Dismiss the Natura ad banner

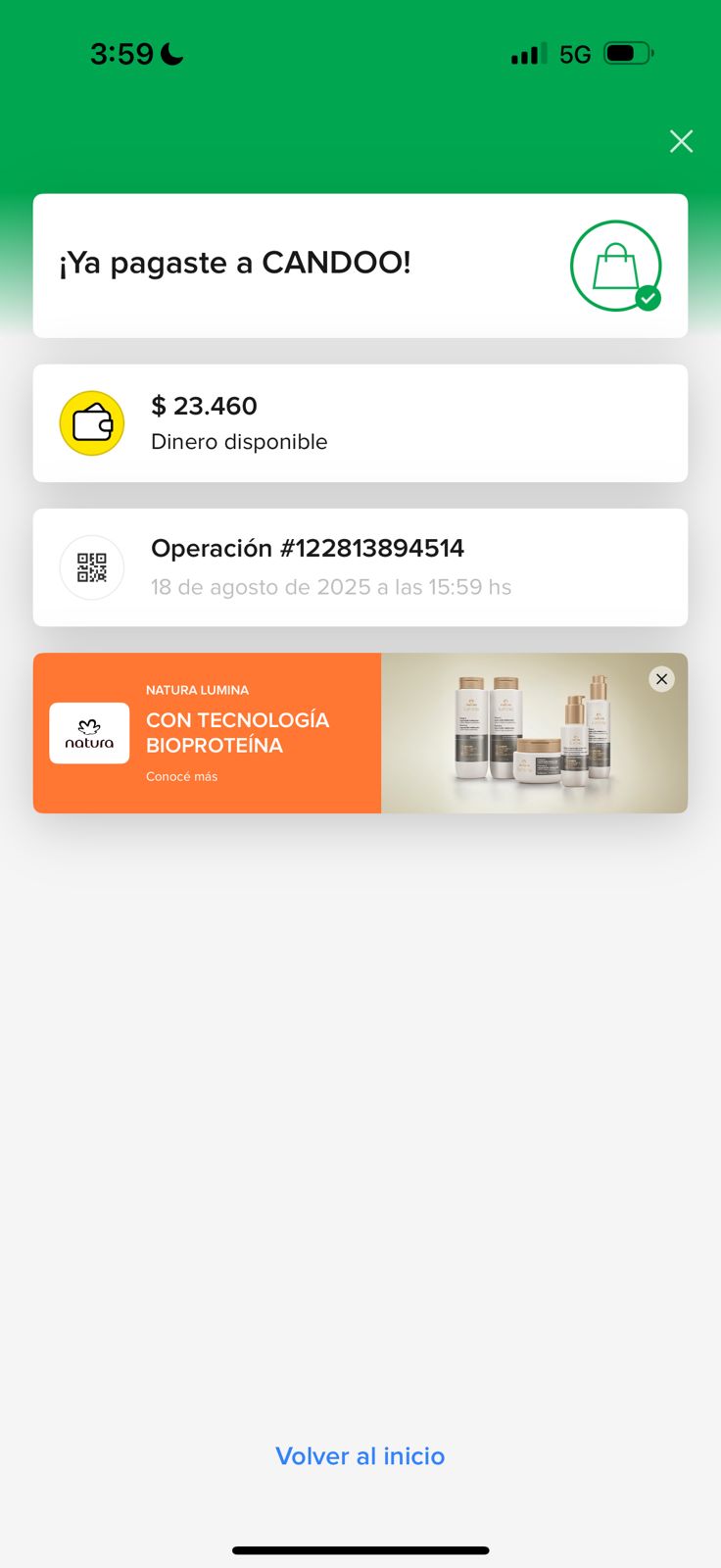[662, 679]
